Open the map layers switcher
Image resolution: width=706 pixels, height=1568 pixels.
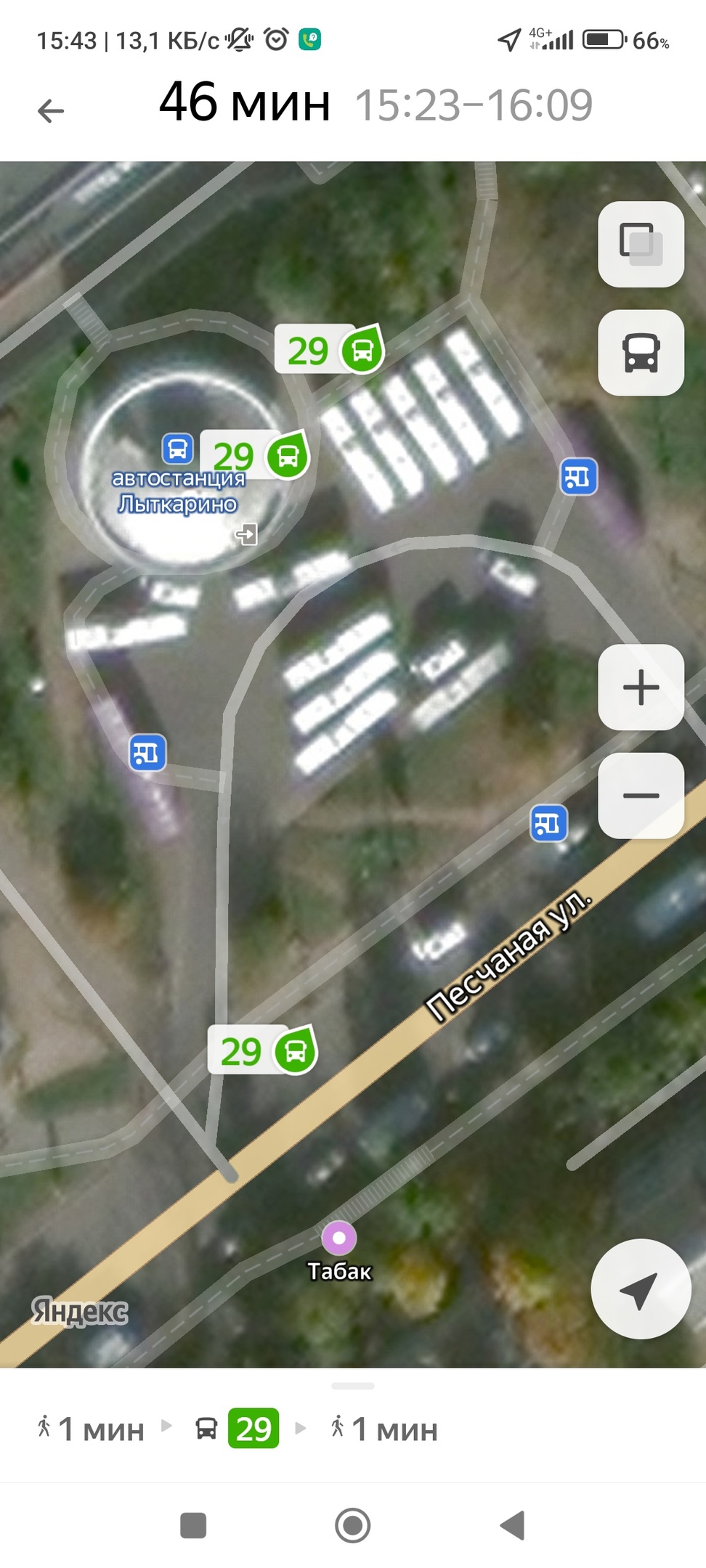[x=641, y=244]
